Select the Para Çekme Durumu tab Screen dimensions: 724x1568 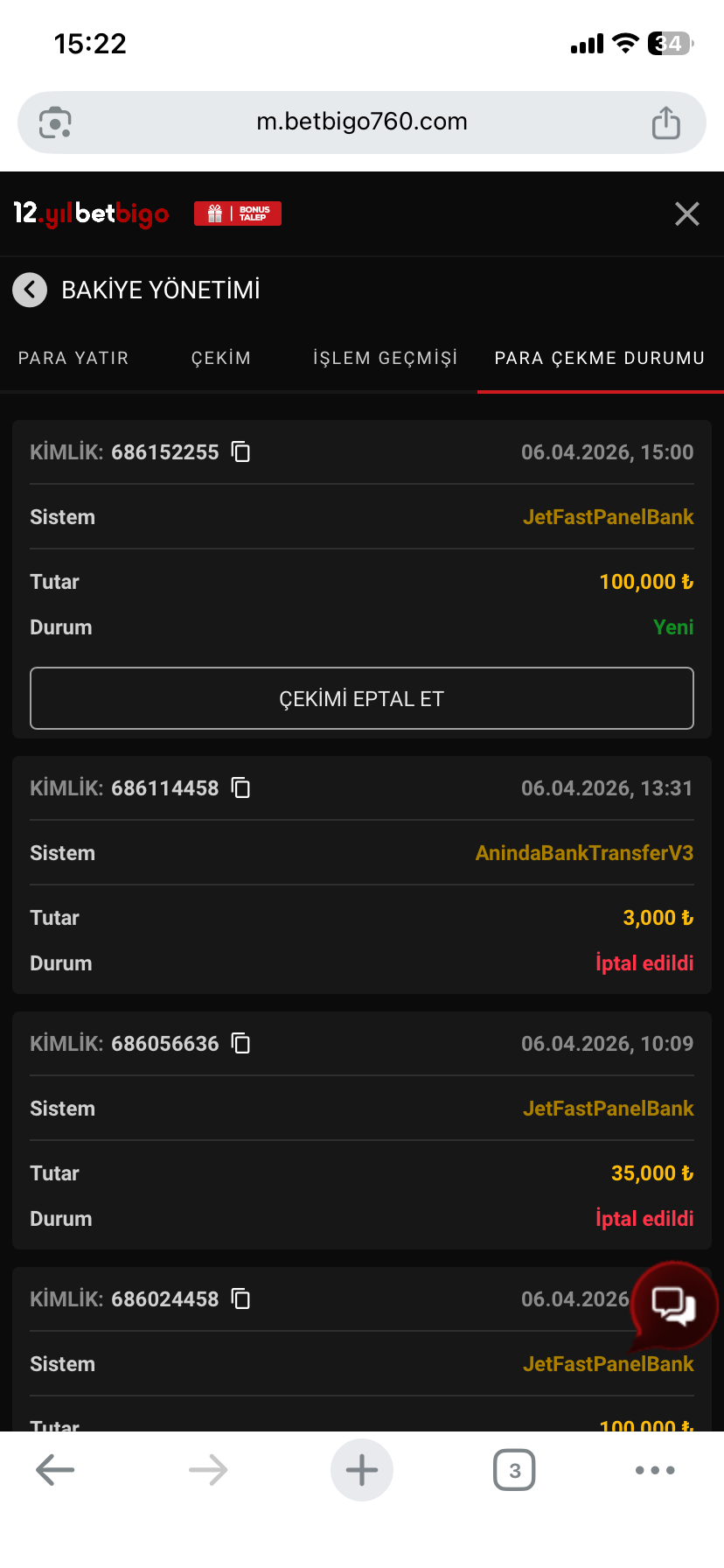coord(600,358)
